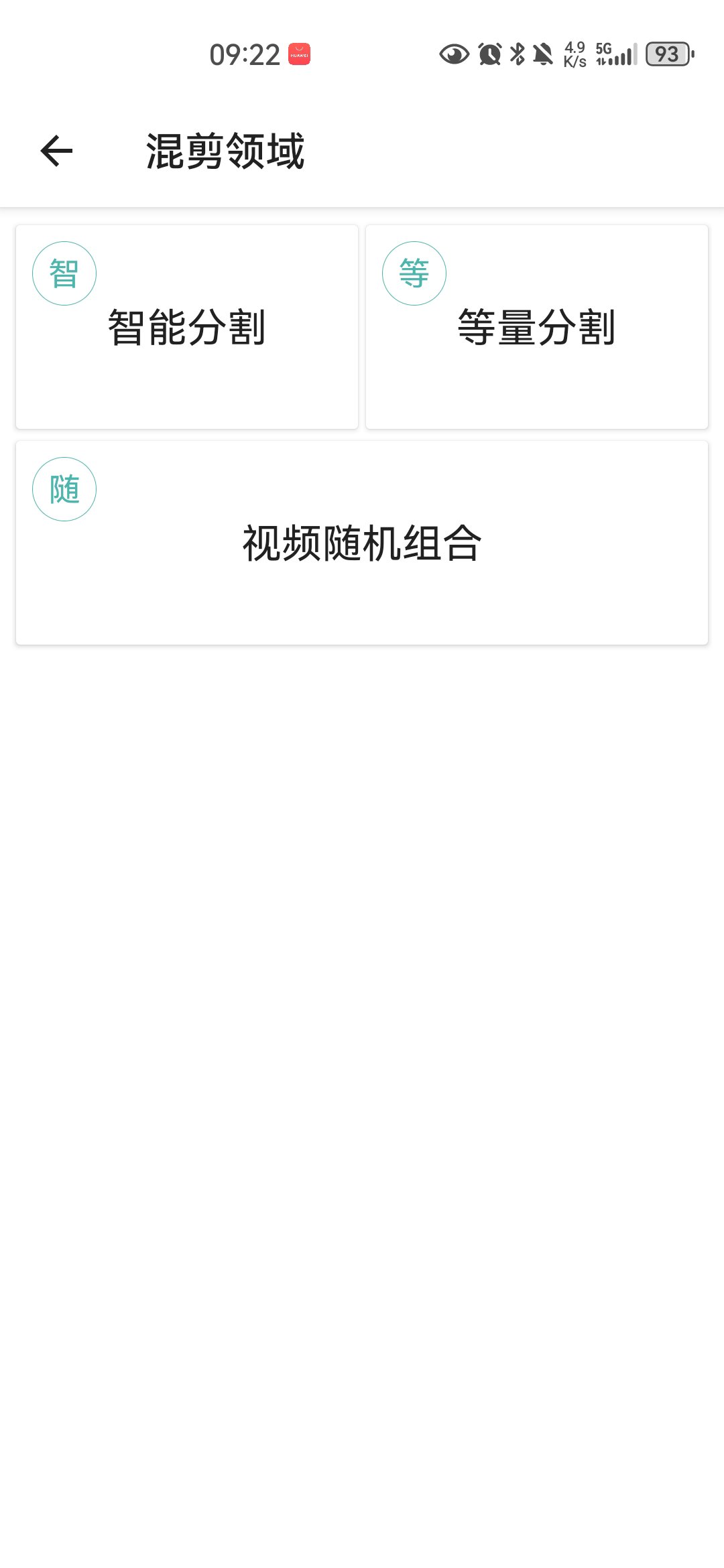Tap the back arrow in the top bar
The height and width of the screenshot is (1568, 724).
(x=56, y=151)
